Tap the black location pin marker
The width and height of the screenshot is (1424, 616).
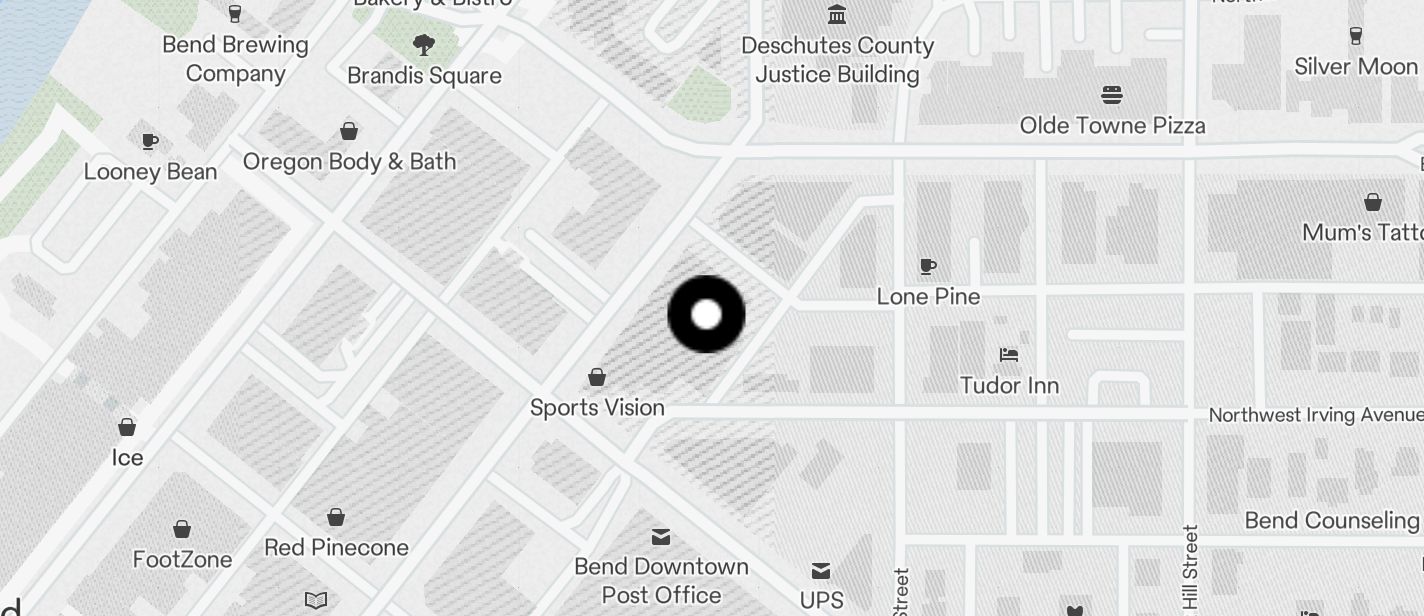click(706, 314)
